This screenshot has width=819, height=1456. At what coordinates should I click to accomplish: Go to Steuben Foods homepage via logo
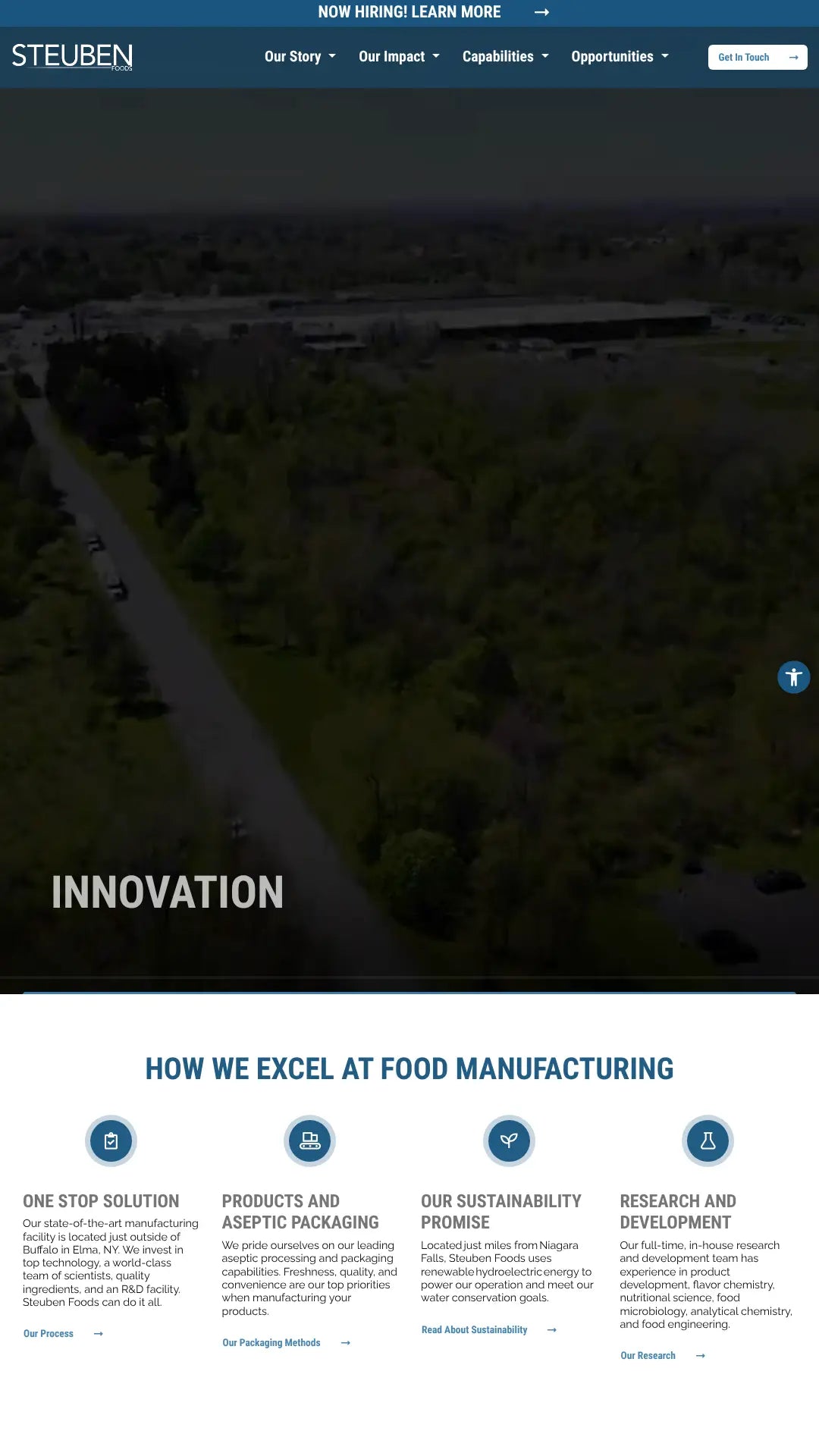[72, 57]
